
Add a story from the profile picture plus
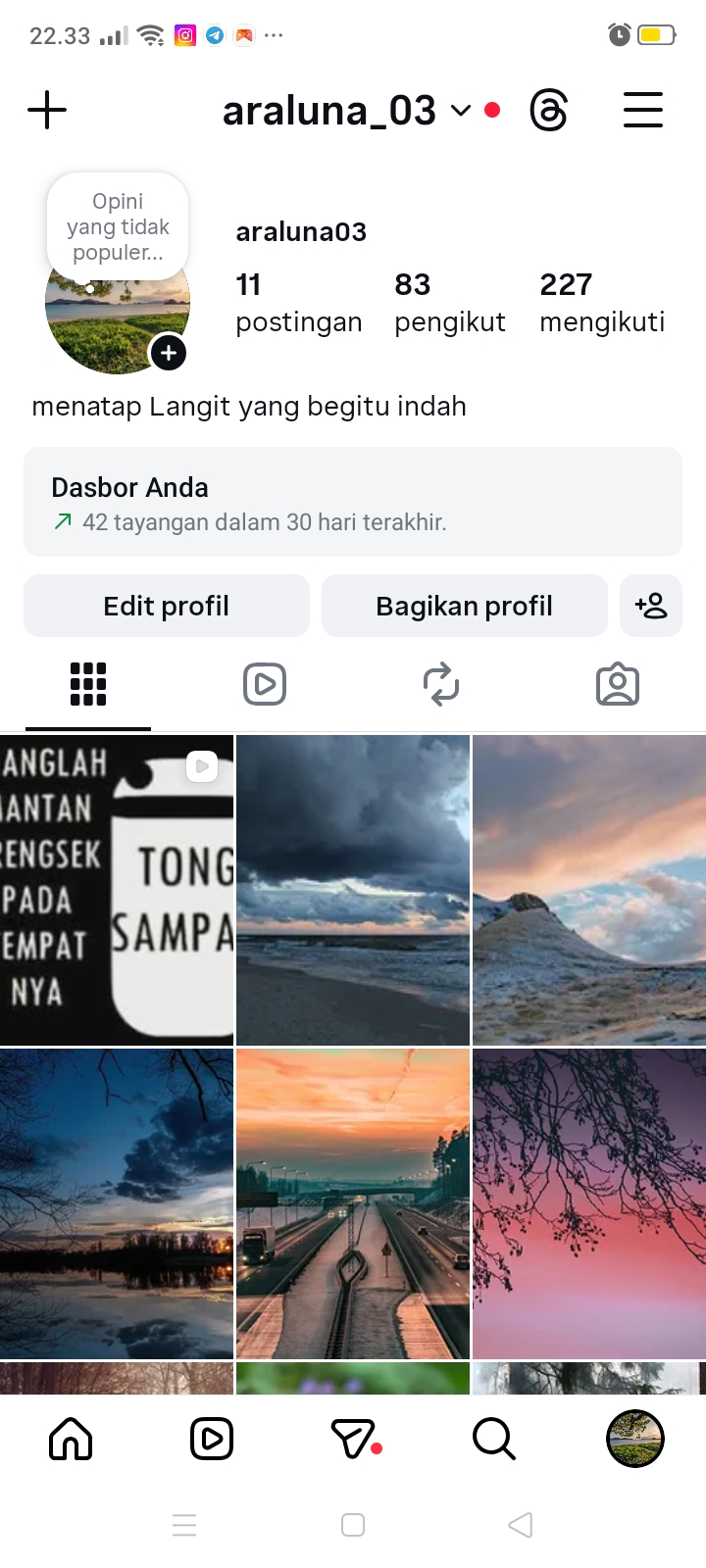(169, 353)
